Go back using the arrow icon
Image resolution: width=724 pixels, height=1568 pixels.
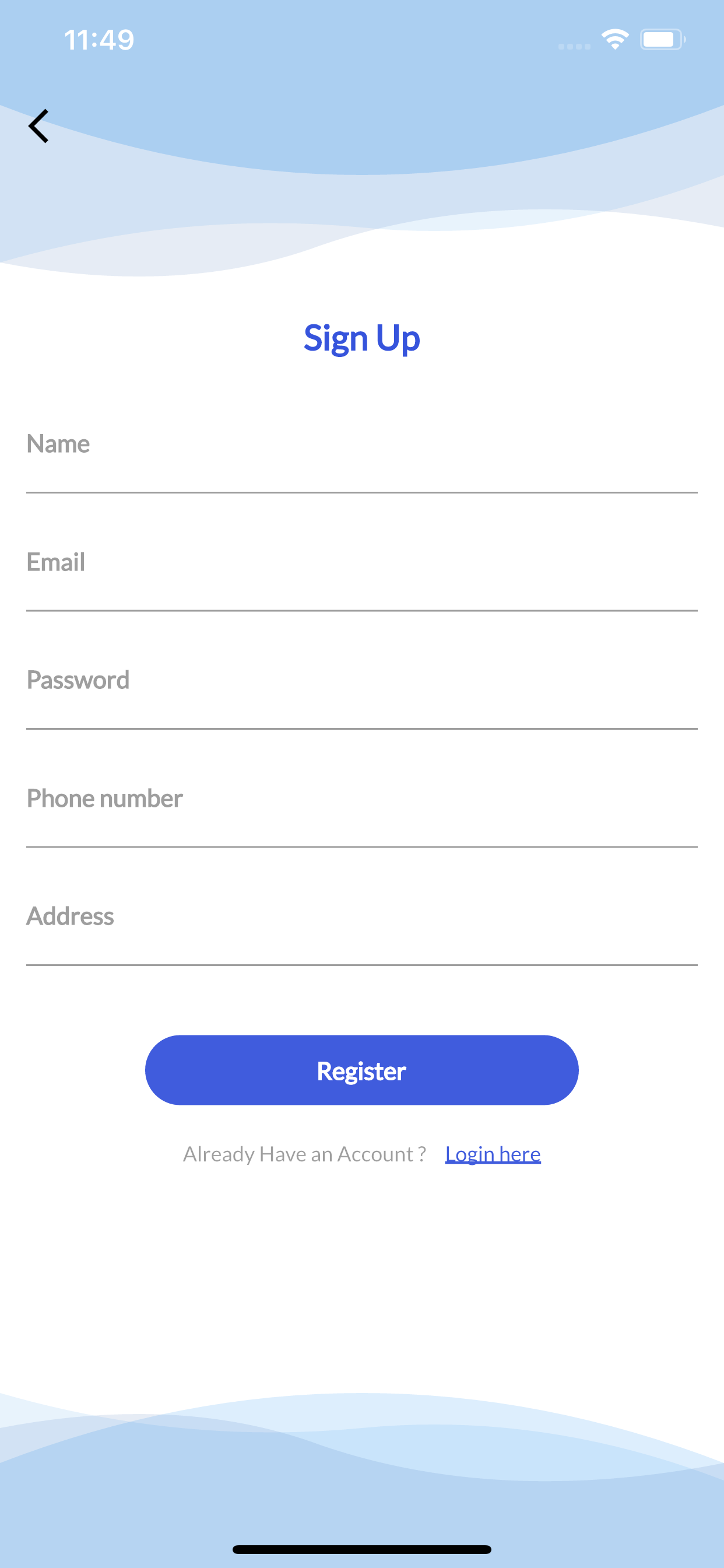39,126
